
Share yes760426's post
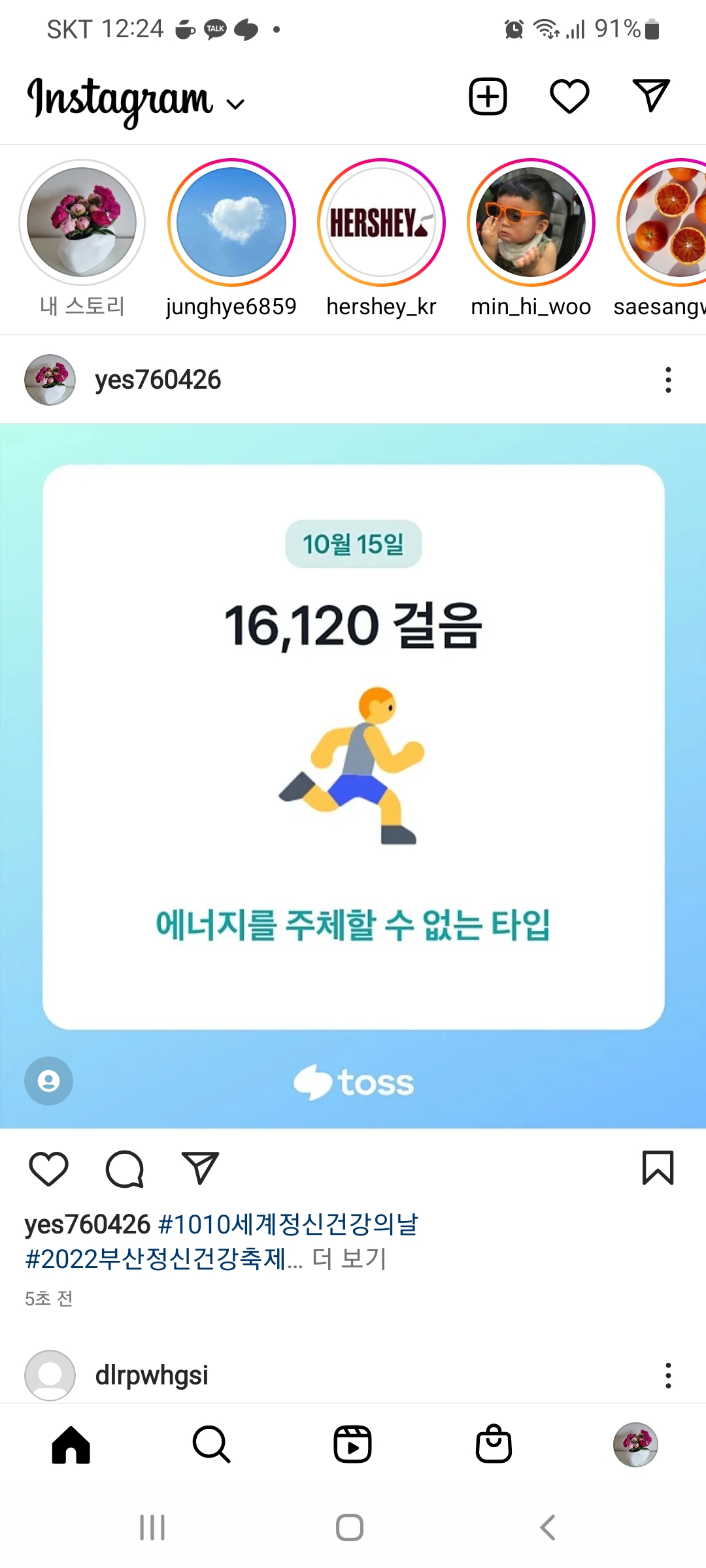coord(200,1169)
